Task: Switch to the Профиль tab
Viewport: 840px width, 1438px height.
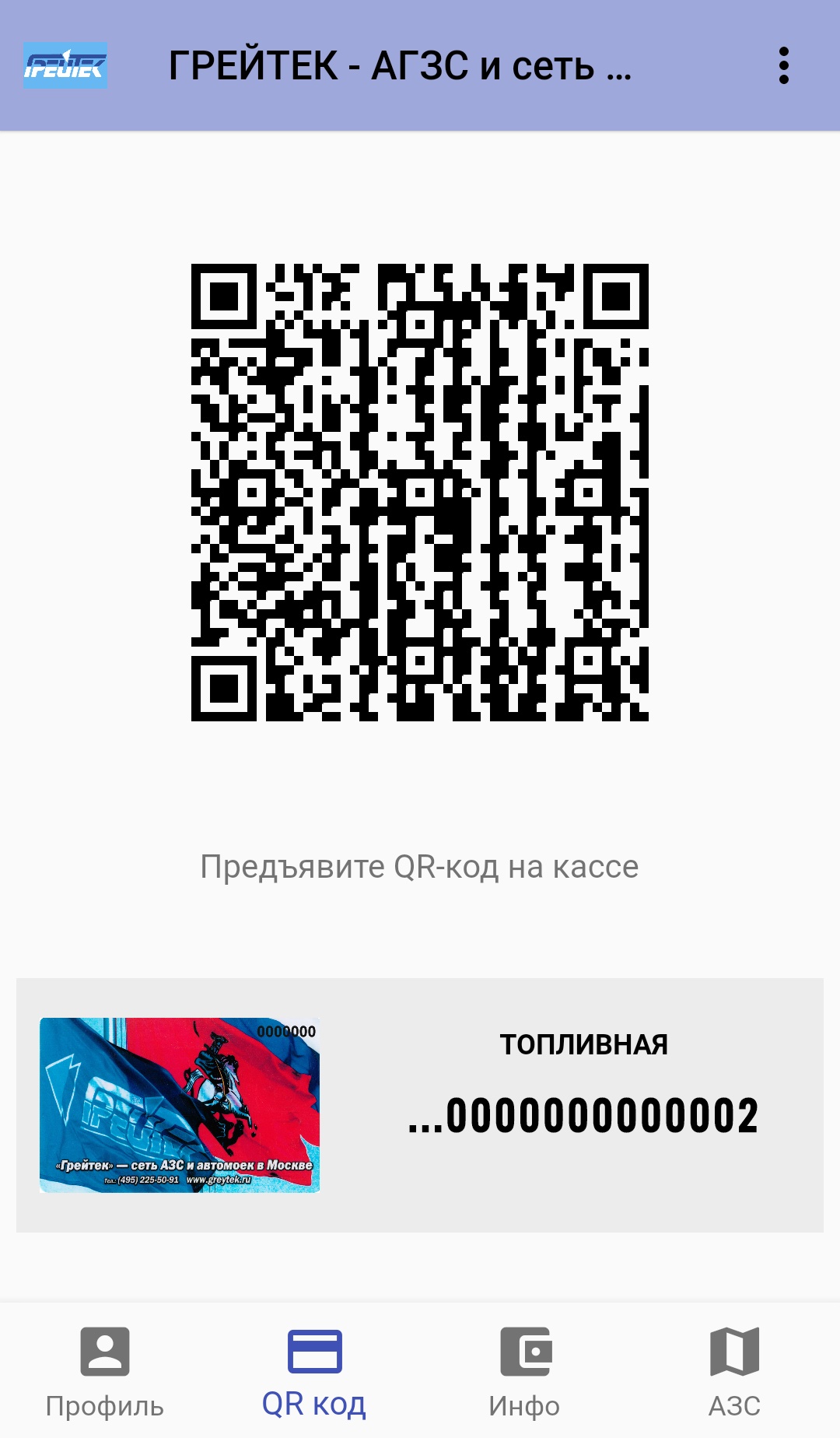Action: [105, 1371]
